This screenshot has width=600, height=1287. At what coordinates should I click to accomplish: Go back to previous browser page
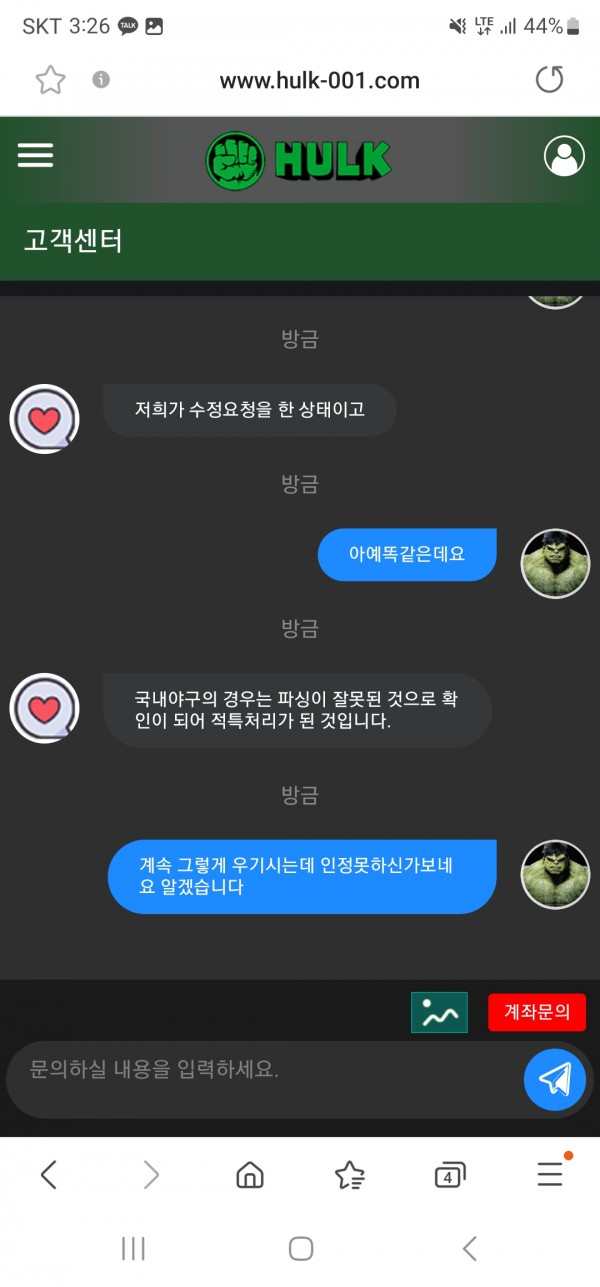pyautogui.click(x=48, y=1175)
